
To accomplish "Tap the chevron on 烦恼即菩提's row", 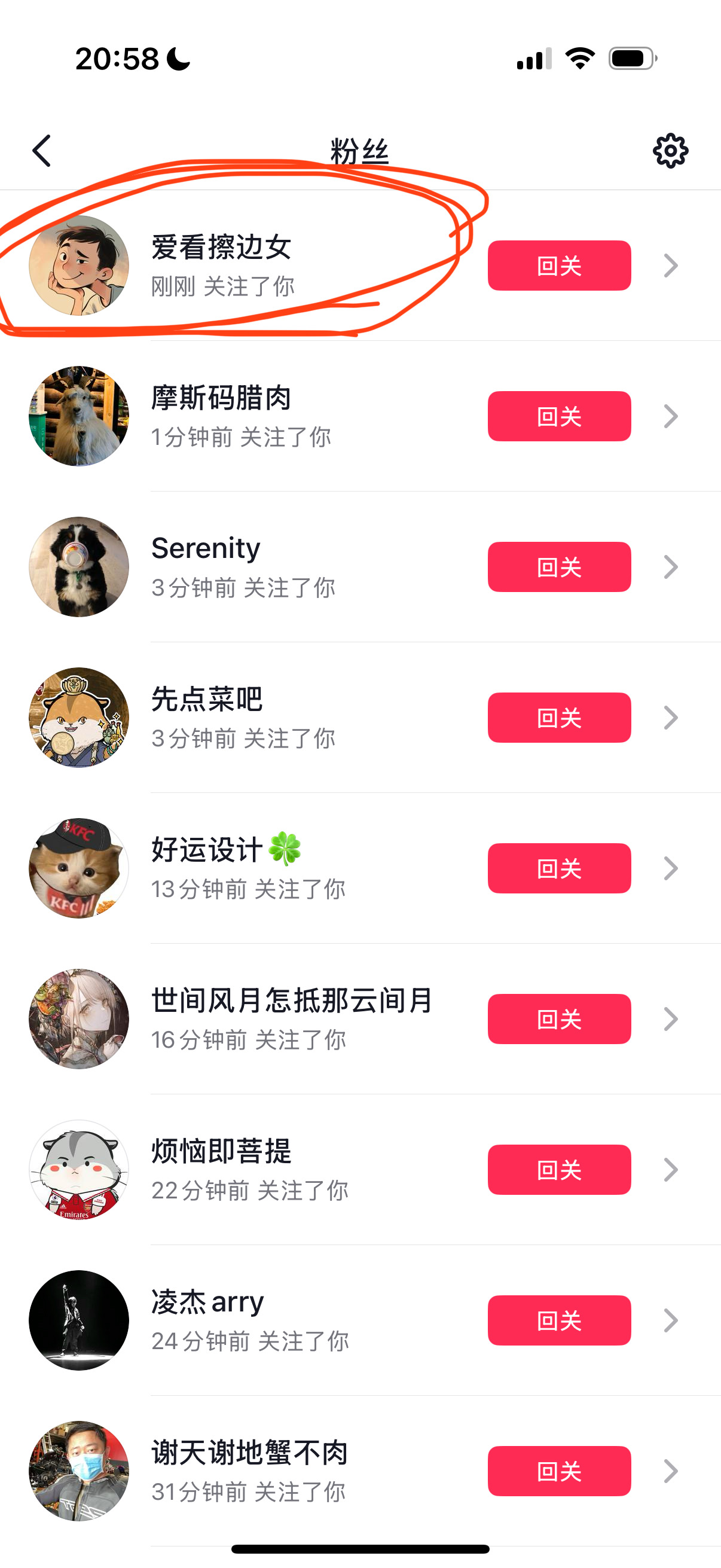I will tap(671, 1169).
